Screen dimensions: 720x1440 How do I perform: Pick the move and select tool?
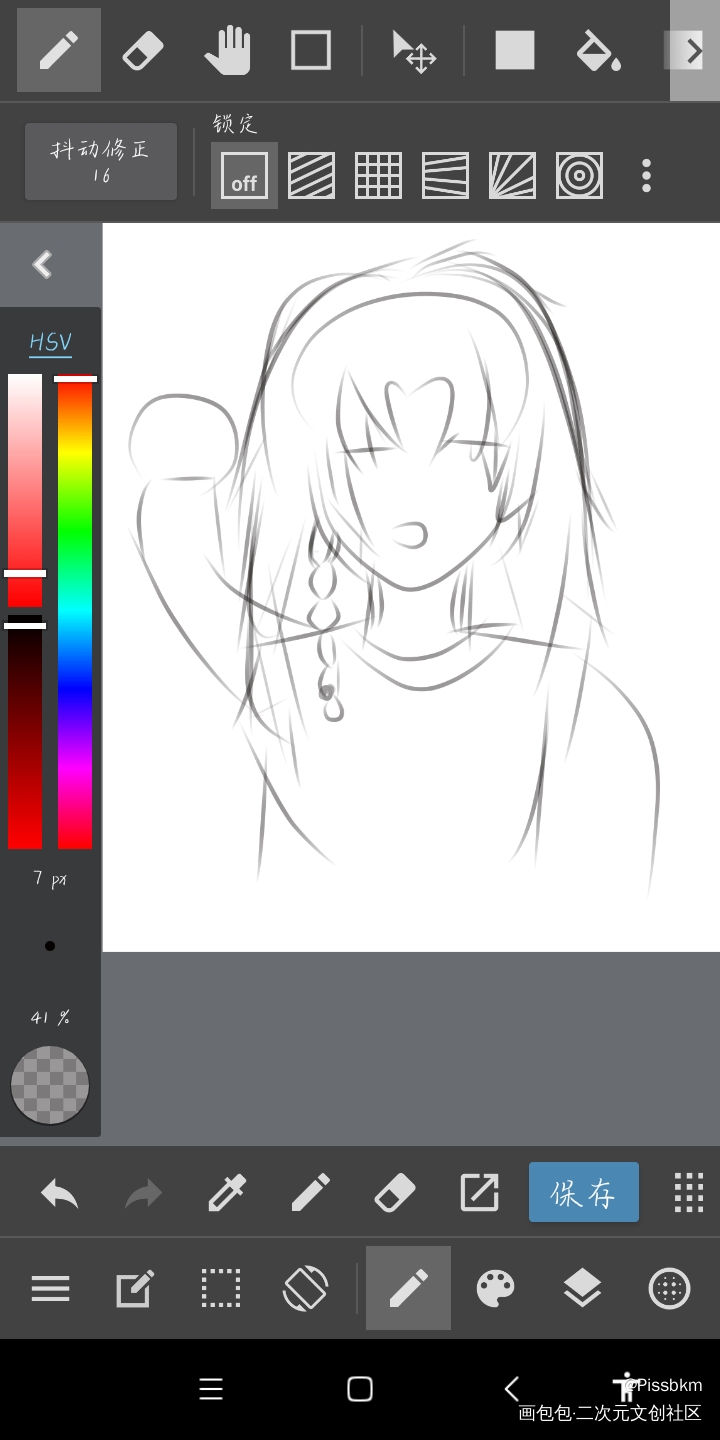point(413,50)
